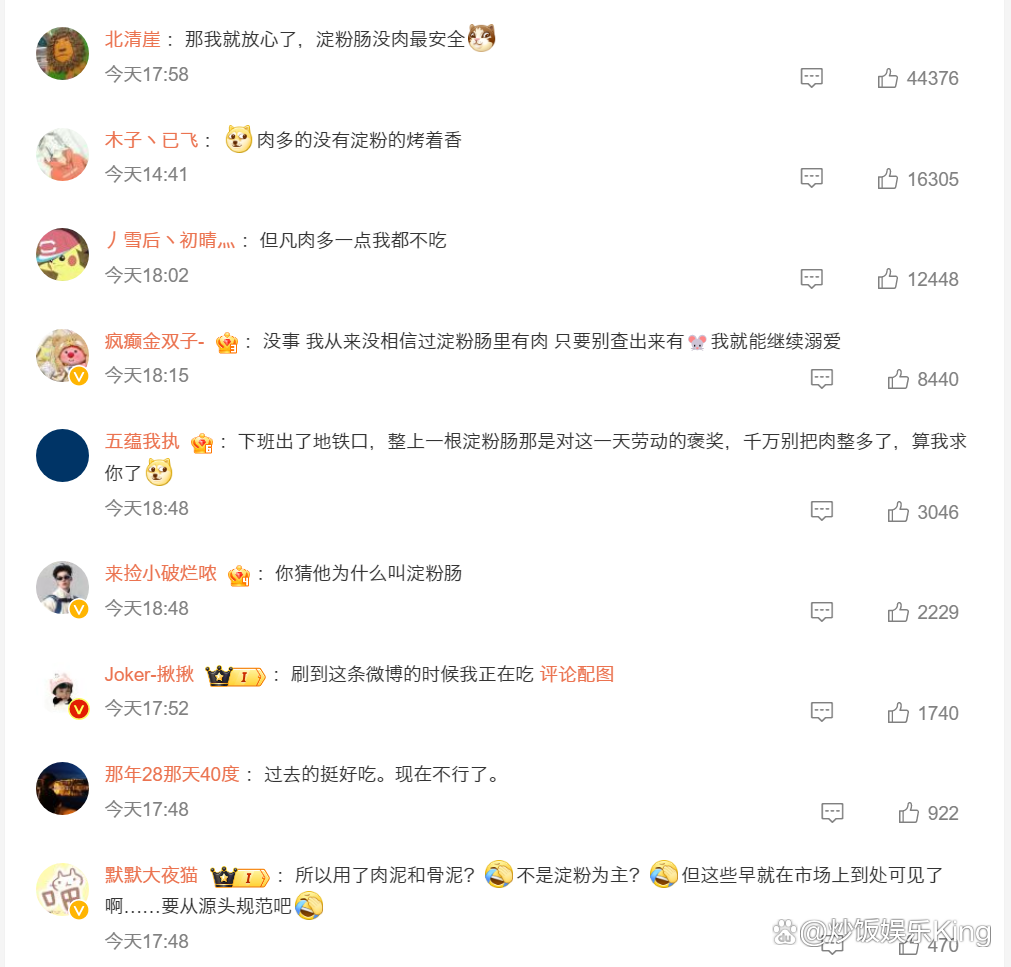This screenshot has height=967, width=1011.
Task: Reply to Joker-揪揪's comment
Action: pyautogui.click(x=822, y=712)
